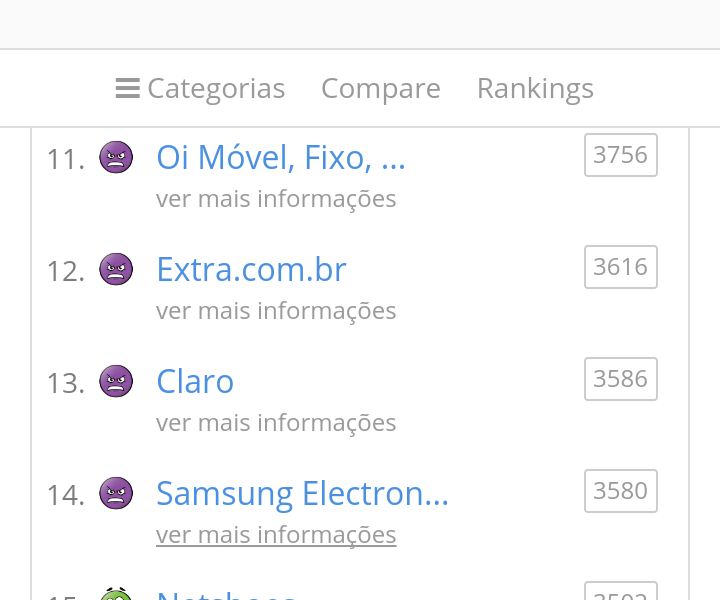Screen dimensions: 720x600
Task: Open the Categorias menu
Action: [201, 89]
